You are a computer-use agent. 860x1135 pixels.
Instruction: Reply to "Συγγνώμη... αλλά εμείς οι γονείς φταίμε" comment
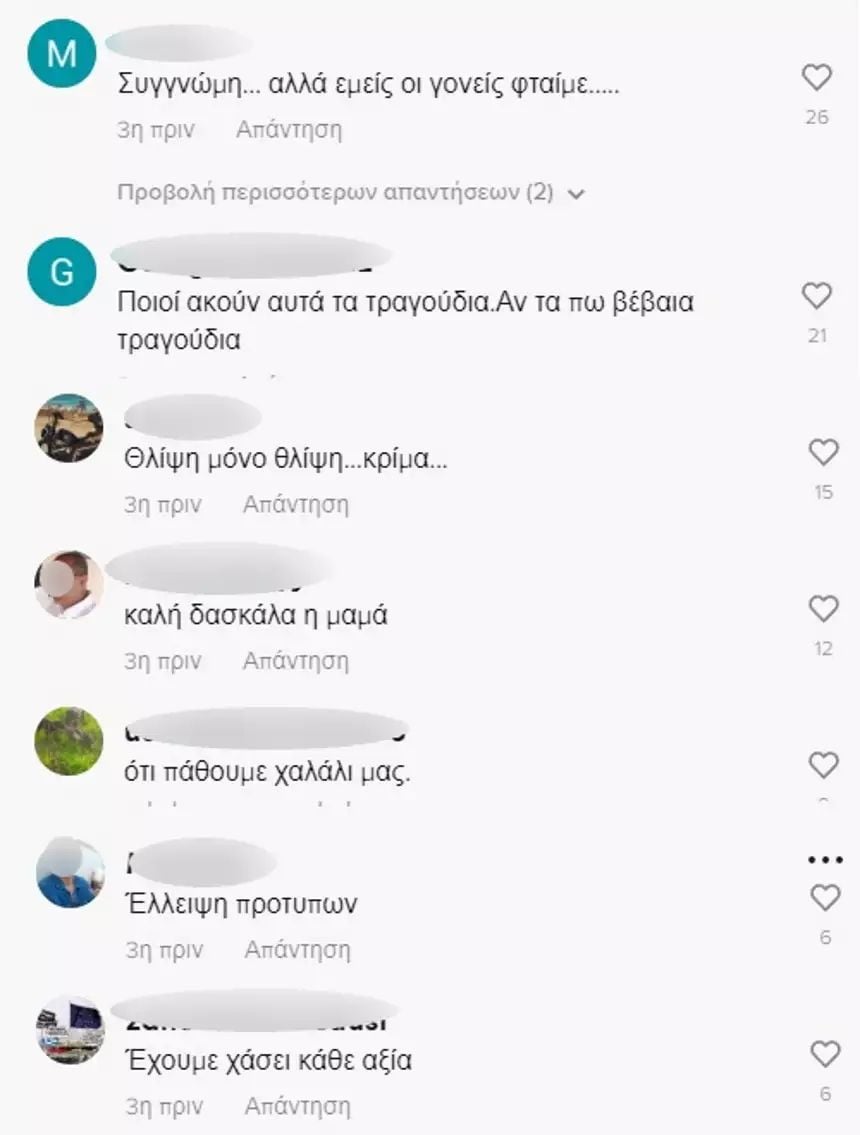289,129
